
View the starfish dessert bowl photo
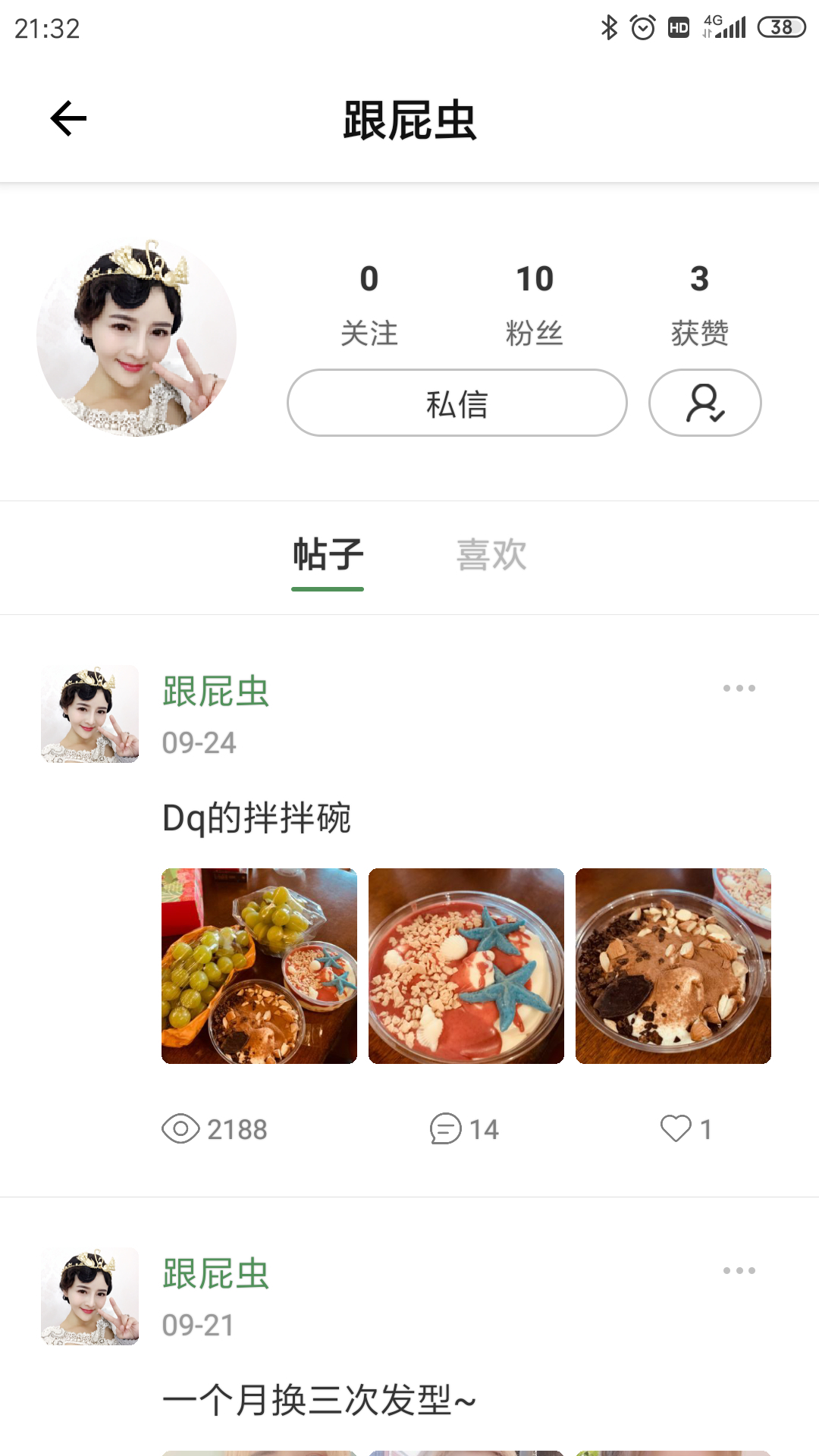[x=466, y=966]
